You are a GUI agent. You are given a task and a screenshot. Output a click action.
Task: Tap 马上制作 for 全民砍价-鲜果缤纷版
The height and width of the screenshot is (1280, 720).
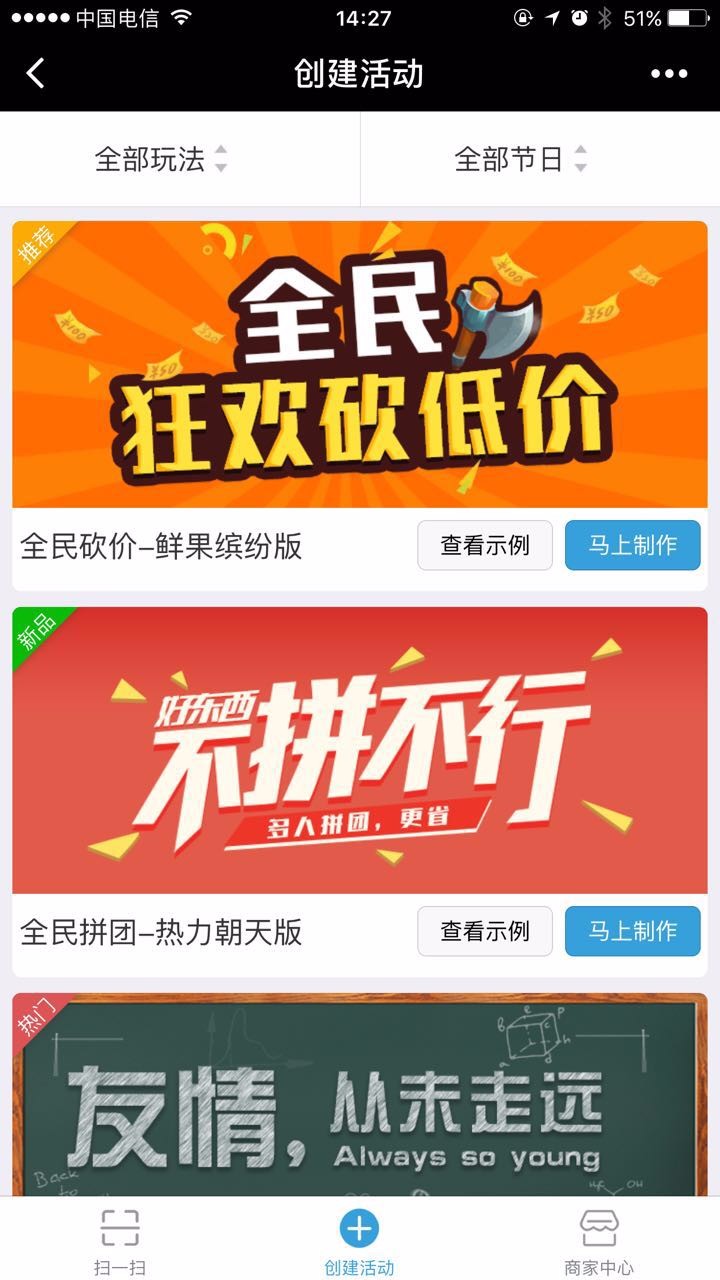point(632,546)
